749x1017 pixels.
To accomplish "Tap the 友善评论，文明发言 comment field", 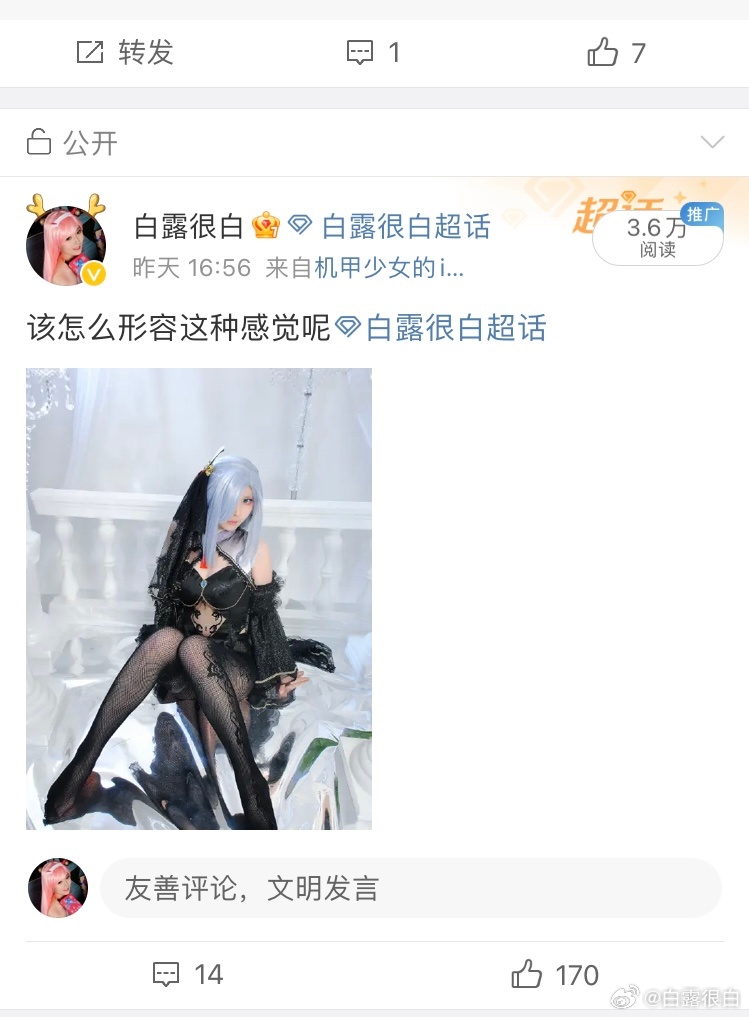I will coord(410,888).
